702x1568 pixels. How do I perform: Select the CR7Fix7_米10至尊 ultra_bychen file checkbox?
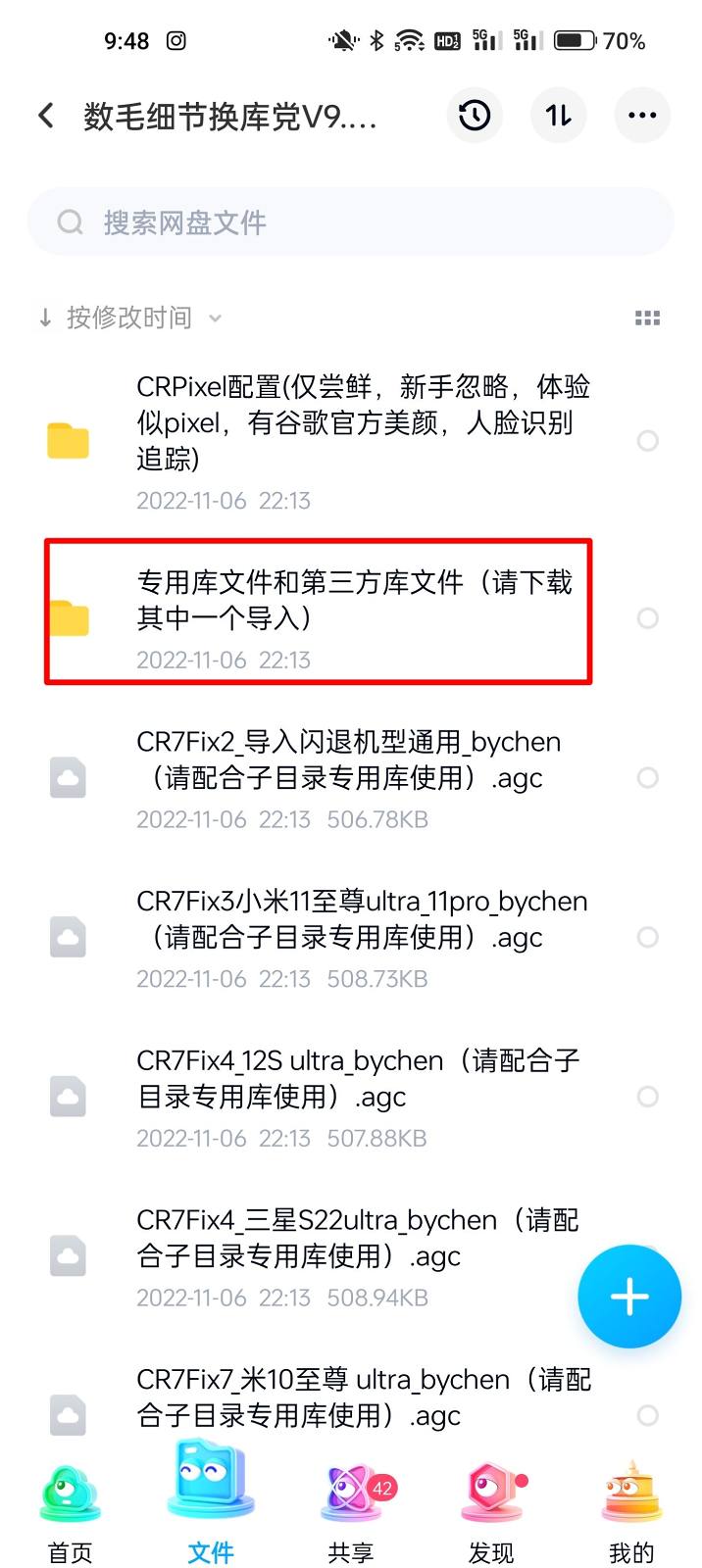tap(647, 1415)
